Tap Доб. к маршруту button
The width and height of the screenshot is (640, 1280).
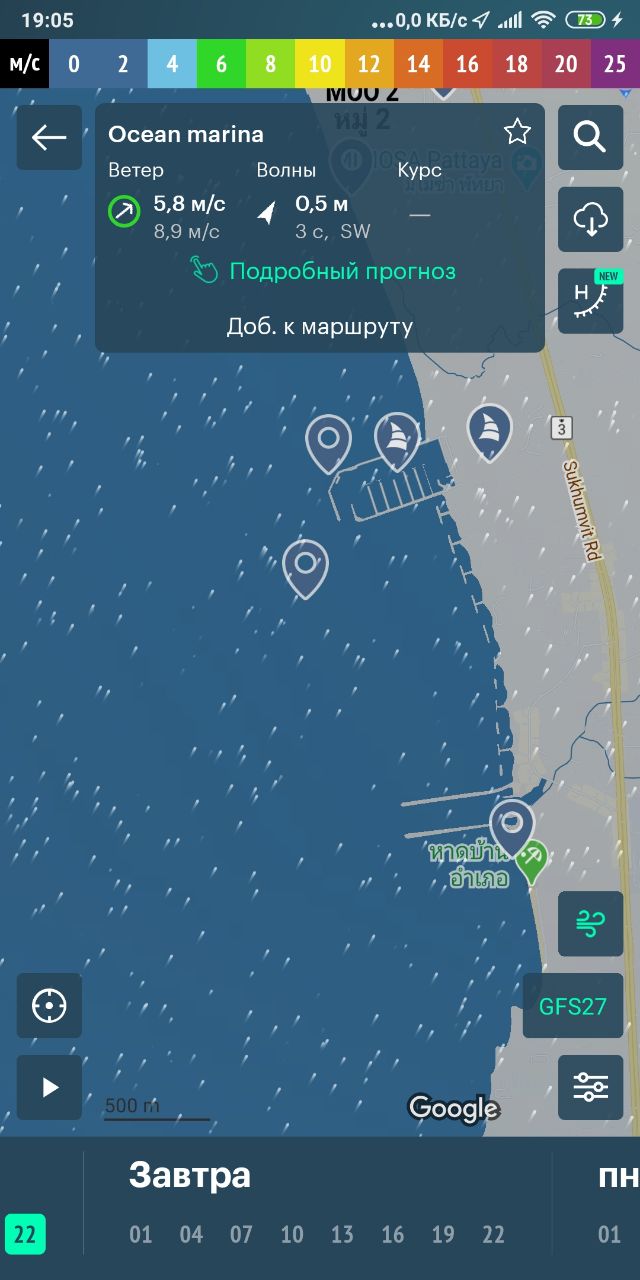(x=320, y=327)
